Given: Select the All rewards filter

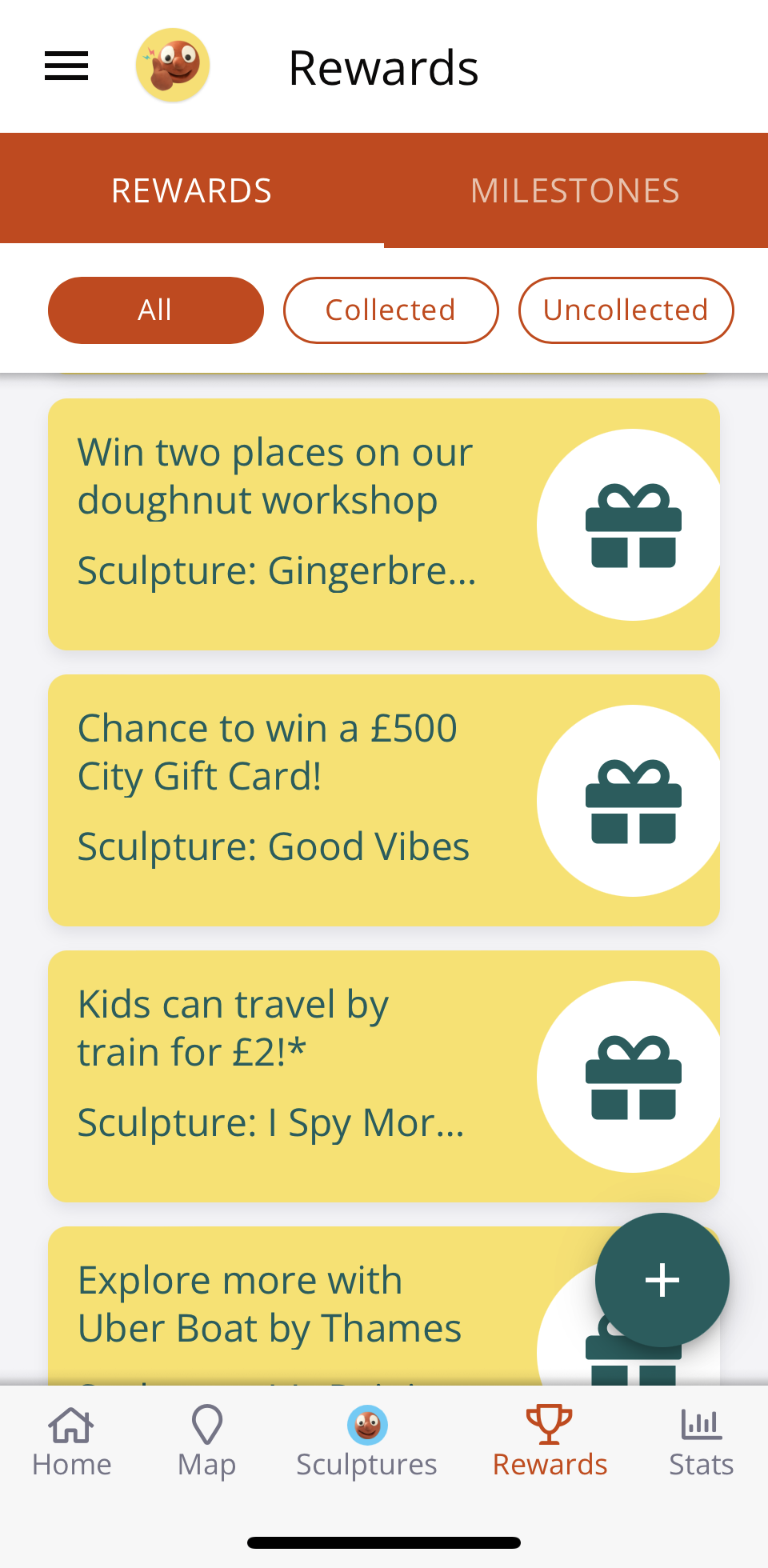Looking at the screenshot, I should coord(155,310).
